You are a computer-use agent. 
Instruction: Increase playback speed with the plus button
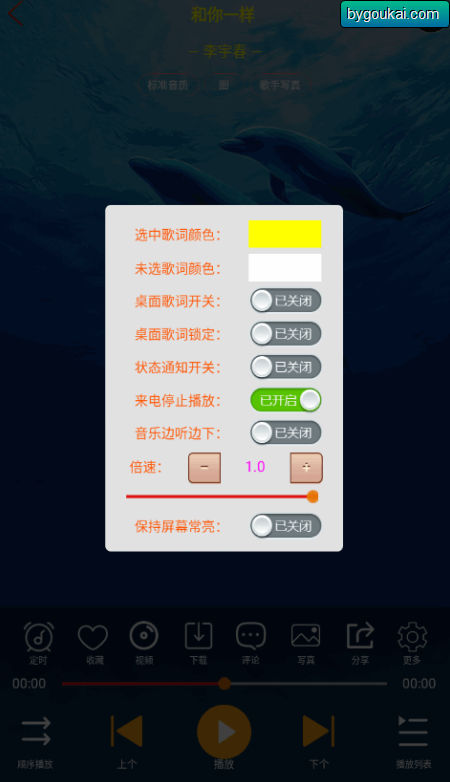pyautogui.click(x=306, y=468)
